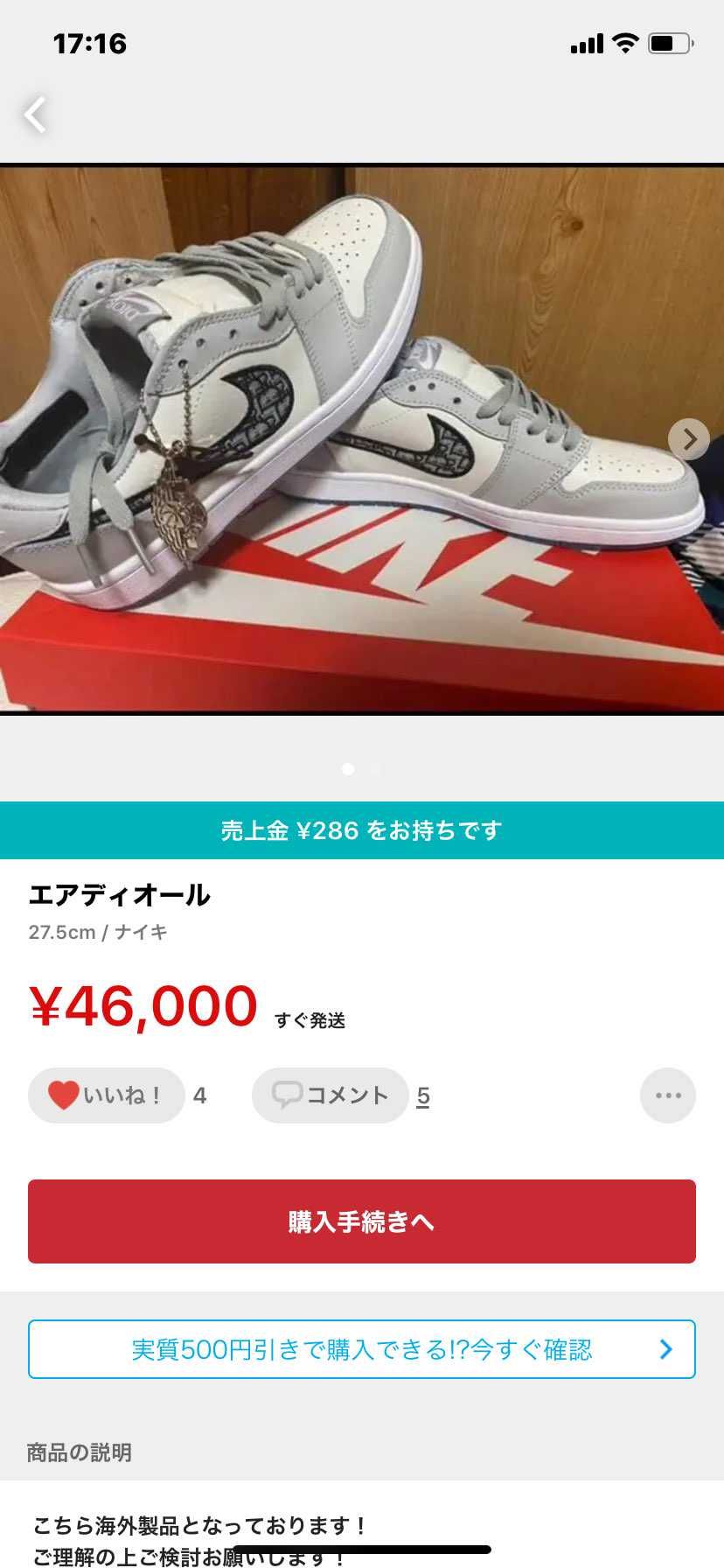This screenshot has width=724, height=1568.
Task: Open the sales balance ¥286 banner
Action: [x=362, y=831]
